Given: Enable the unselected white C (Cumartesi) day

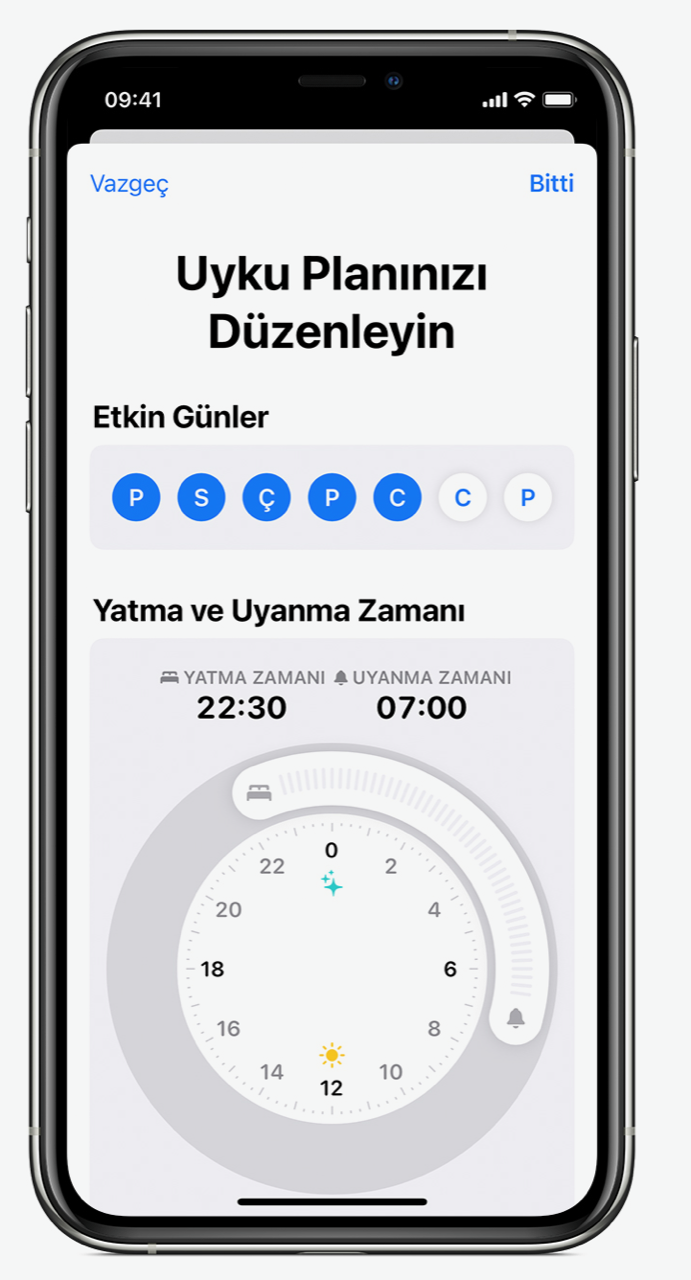Looking at the screenshot, I should click(462, 497).
